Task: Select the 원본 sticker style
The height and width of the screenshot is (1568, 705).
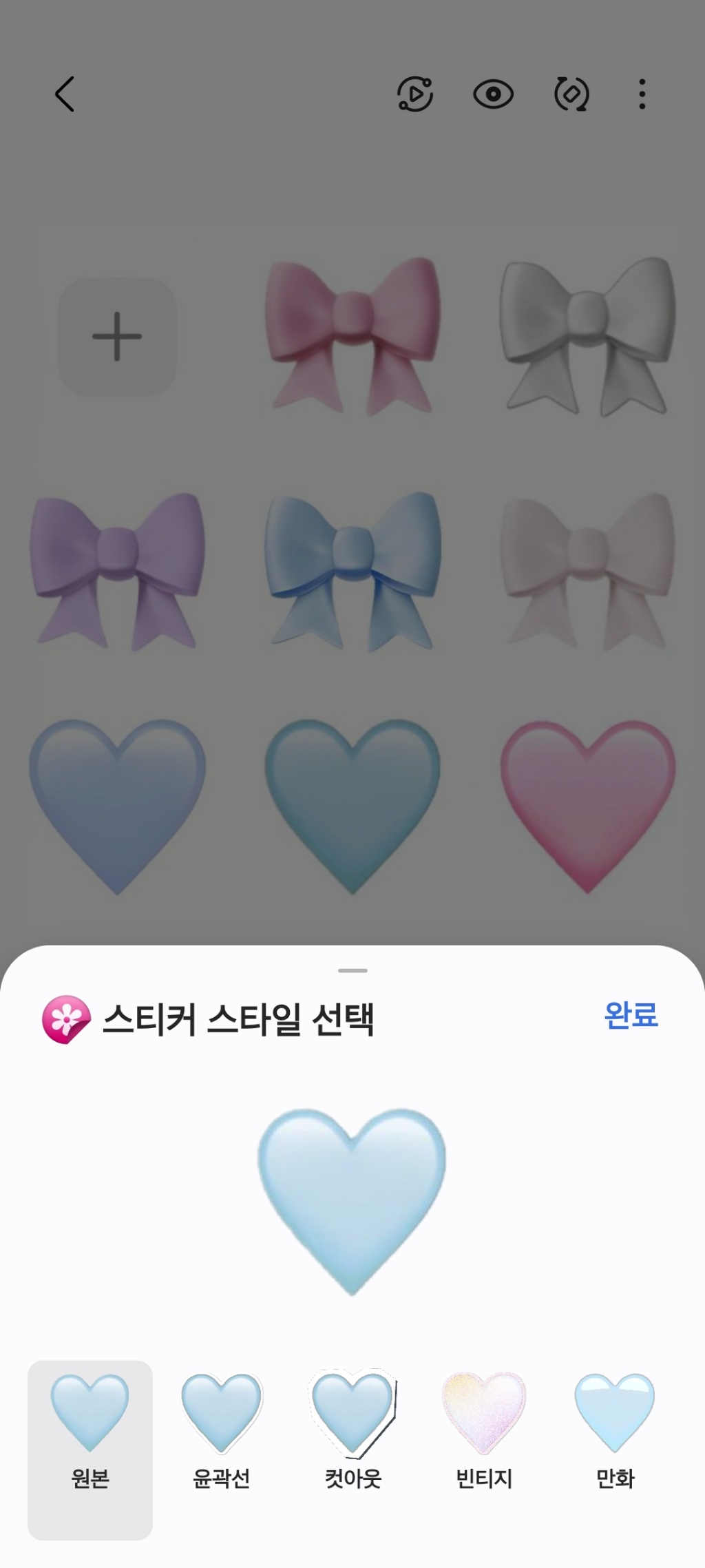Action: [90, 1449]
